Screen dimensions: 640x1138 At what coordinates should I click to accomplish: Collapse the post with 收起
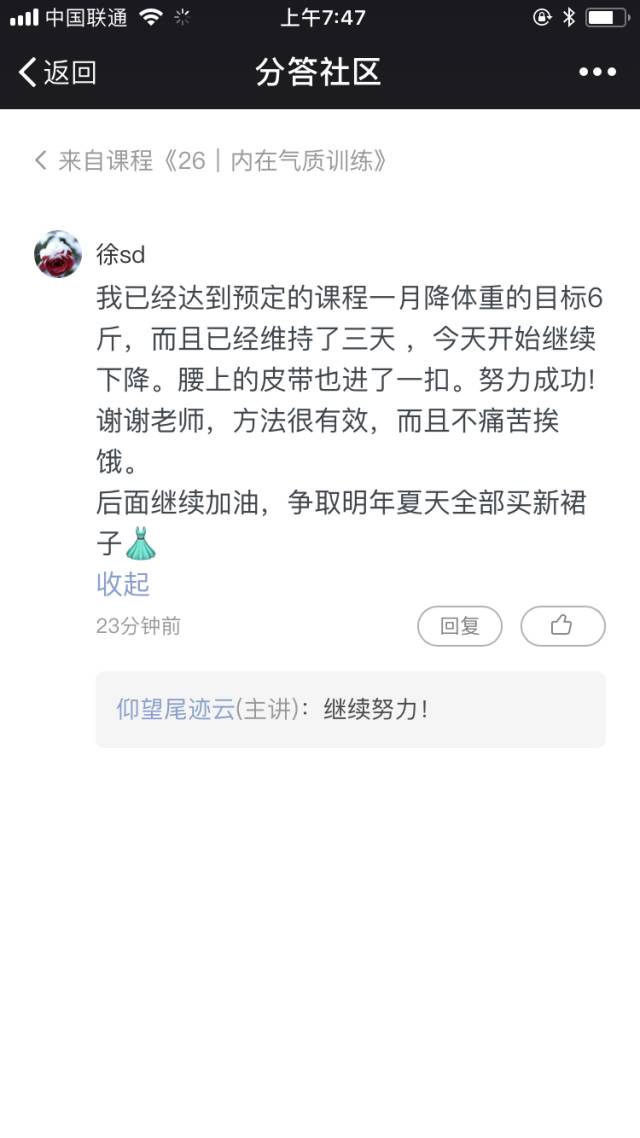click(123, 583)
